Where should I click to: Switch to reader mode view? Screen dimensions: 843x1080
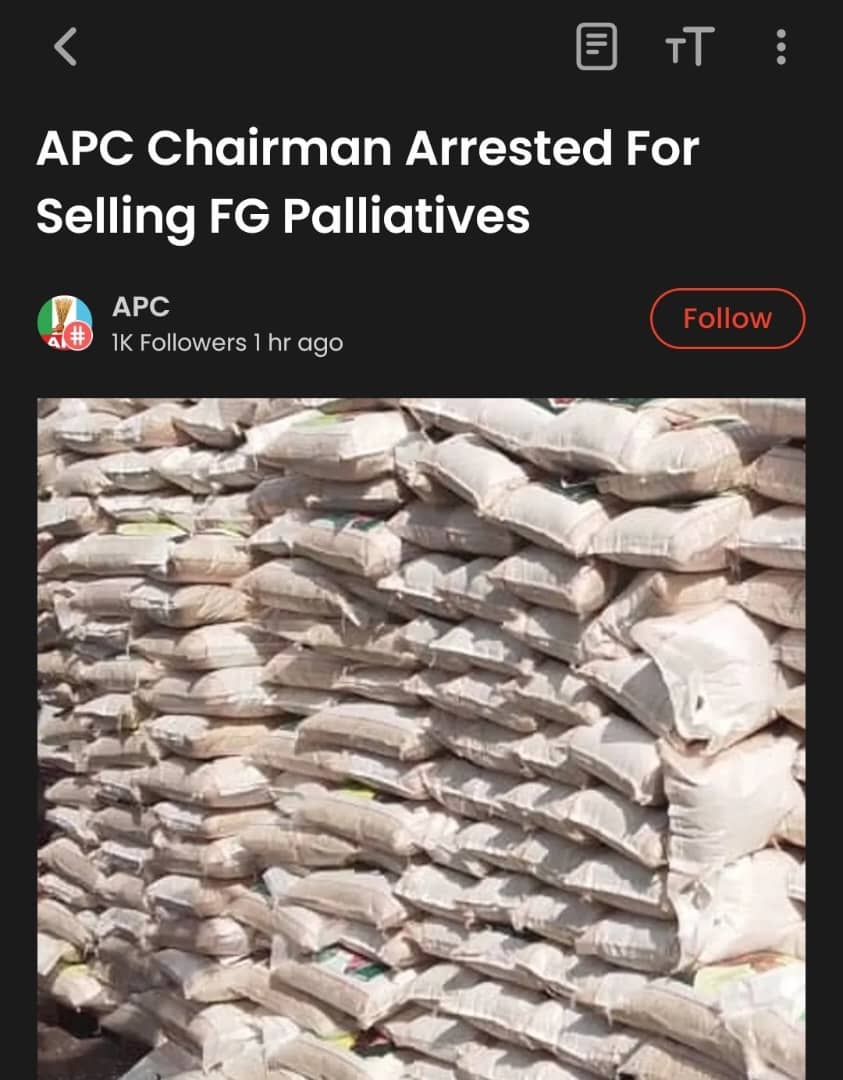[x=596, y=47]
